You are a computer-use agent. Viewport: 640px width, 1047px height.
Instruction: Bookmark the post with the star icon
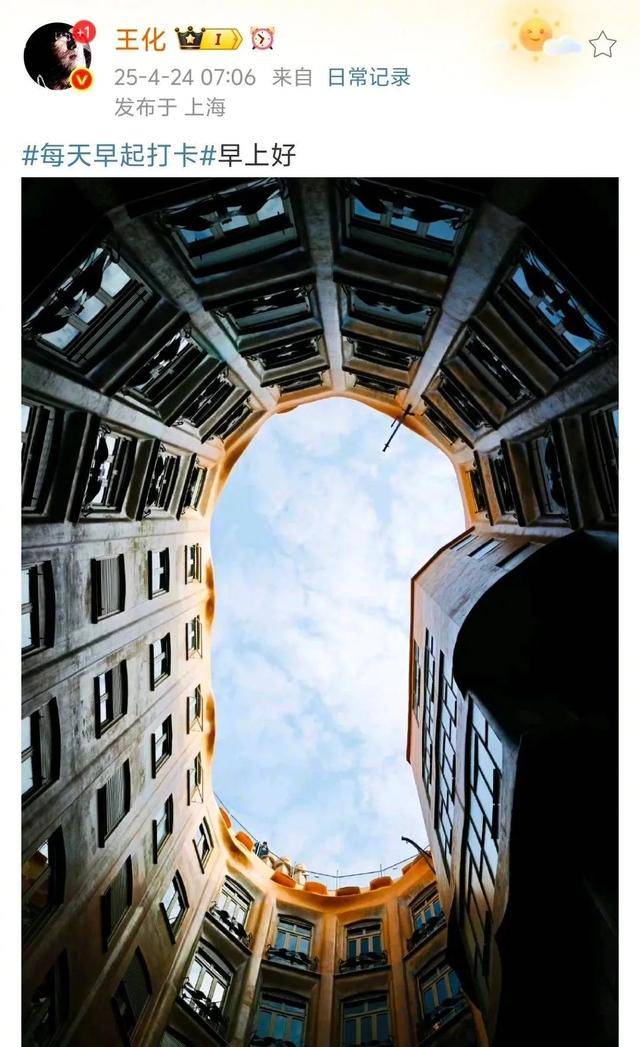(602, 44)
